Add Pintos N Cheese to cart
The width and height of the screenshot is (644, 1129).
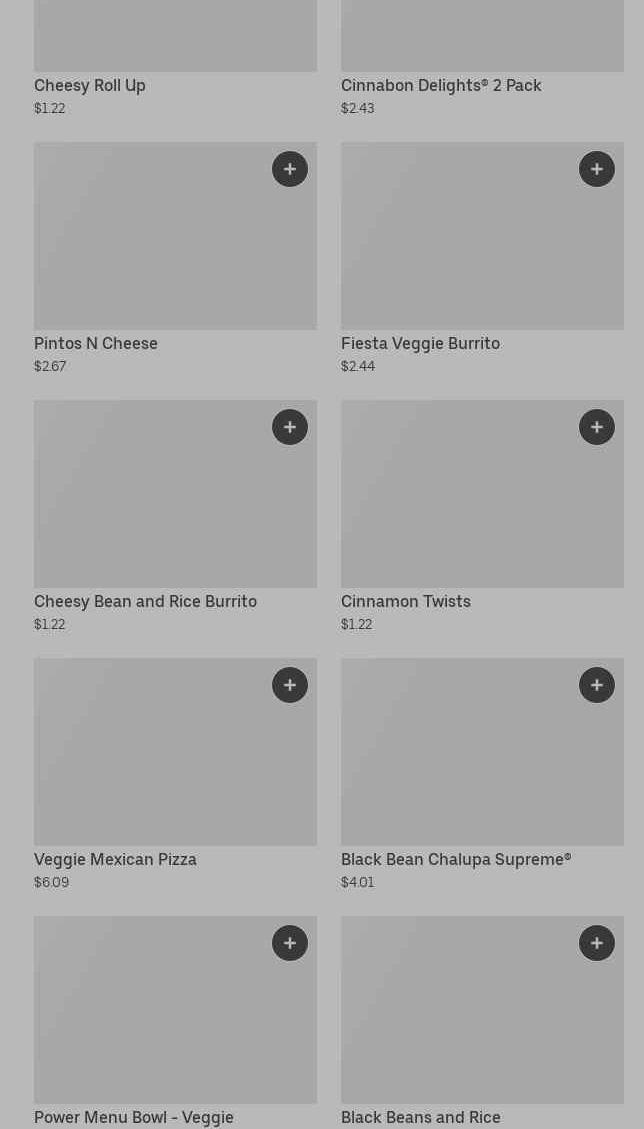[x=290, y=169]
